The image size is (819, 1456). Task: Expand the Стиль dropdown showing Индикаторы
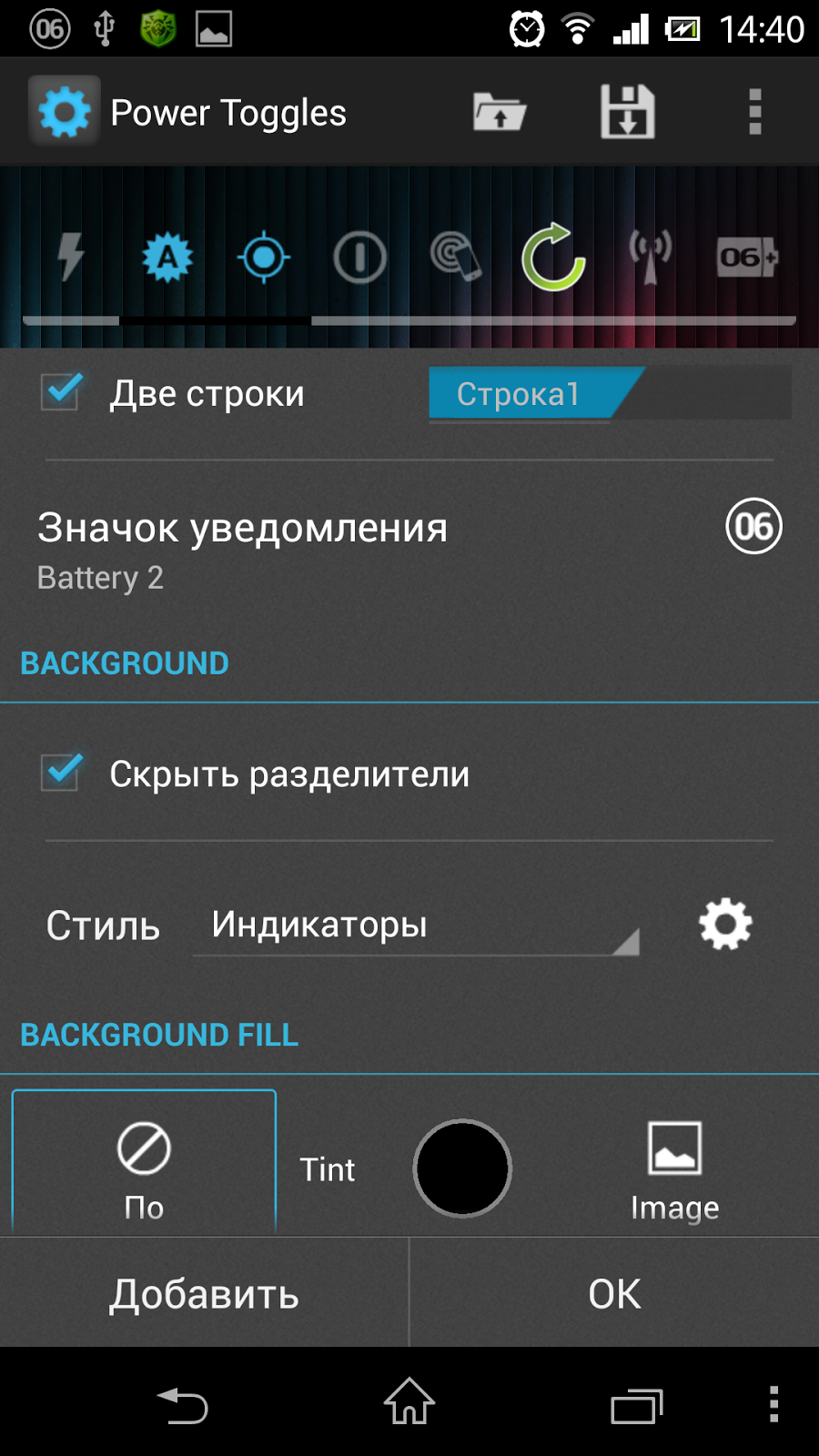pyautogui.click(x=416, y=925)
